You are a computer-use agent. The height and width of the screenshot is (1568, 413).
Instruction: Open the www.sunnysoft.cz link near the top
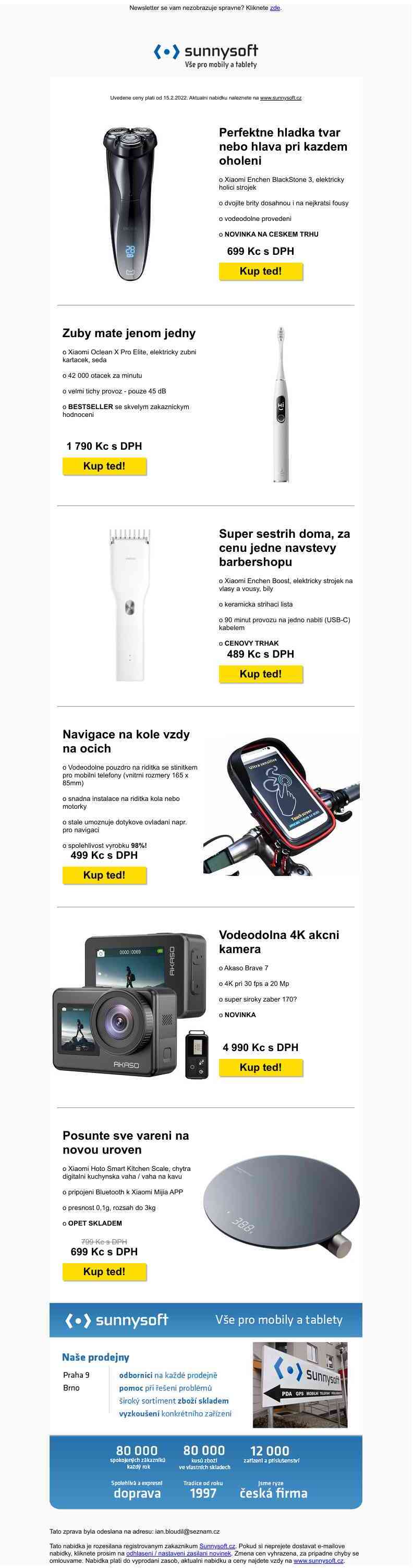tap(281, 97)
